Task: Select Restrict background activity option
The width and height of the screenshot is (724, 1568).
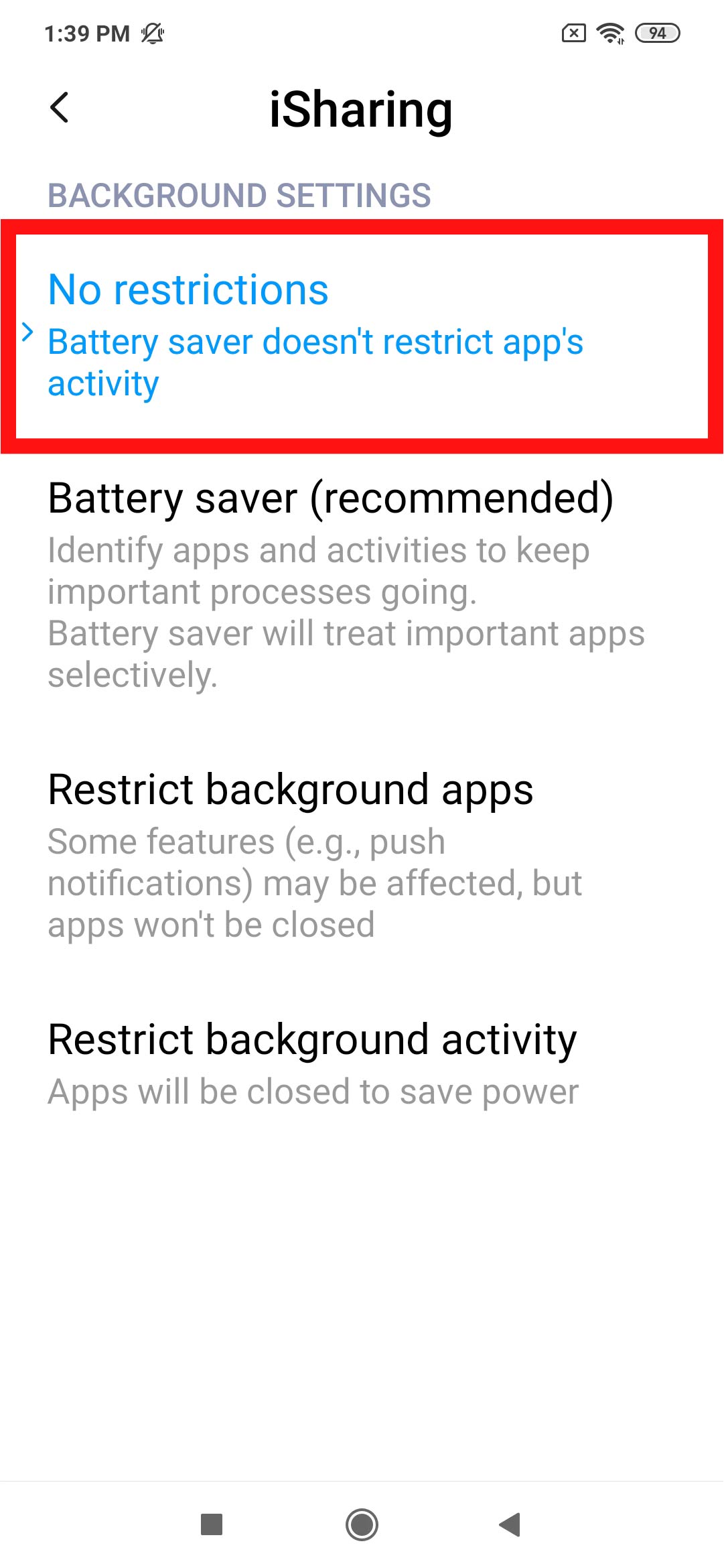Action: pyautogui.click(x=311, y=1040)
